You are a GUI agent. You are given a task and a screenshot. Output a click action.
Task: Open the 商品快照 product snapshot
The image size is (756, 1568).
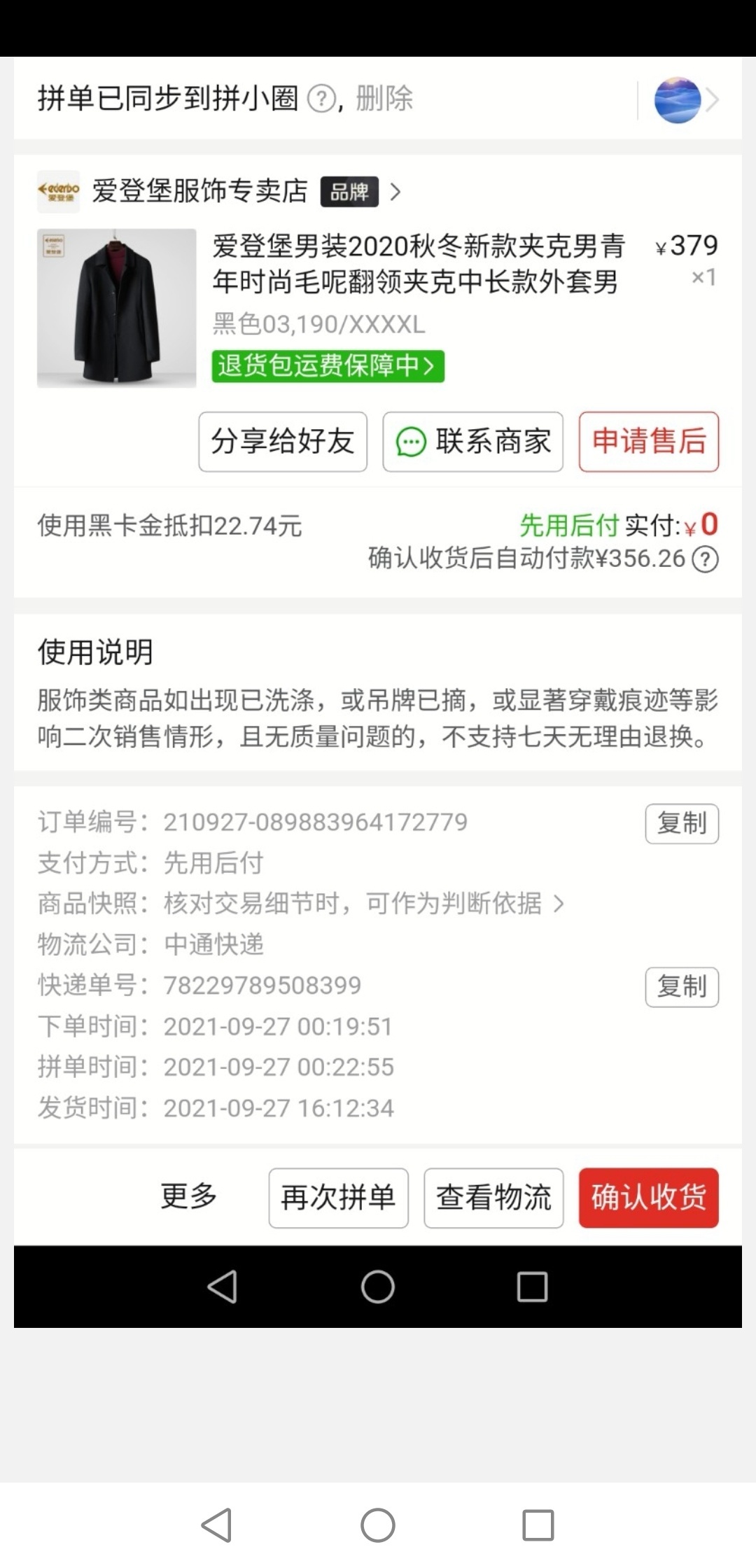(364, 904)
